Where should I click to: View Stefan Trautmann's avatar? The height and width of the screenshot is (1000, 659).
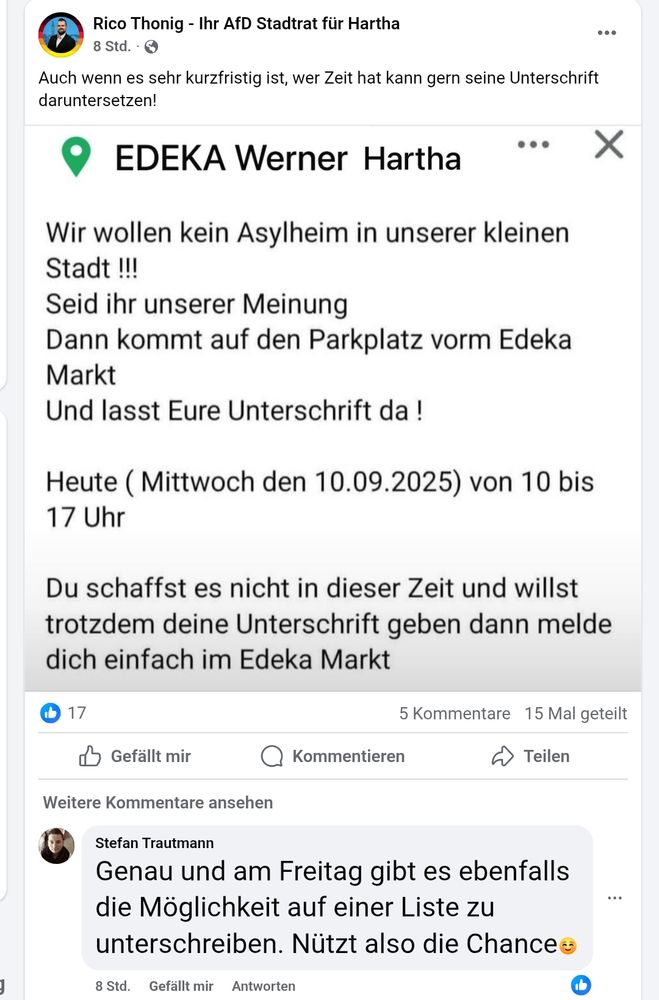[x=57, y=846]
